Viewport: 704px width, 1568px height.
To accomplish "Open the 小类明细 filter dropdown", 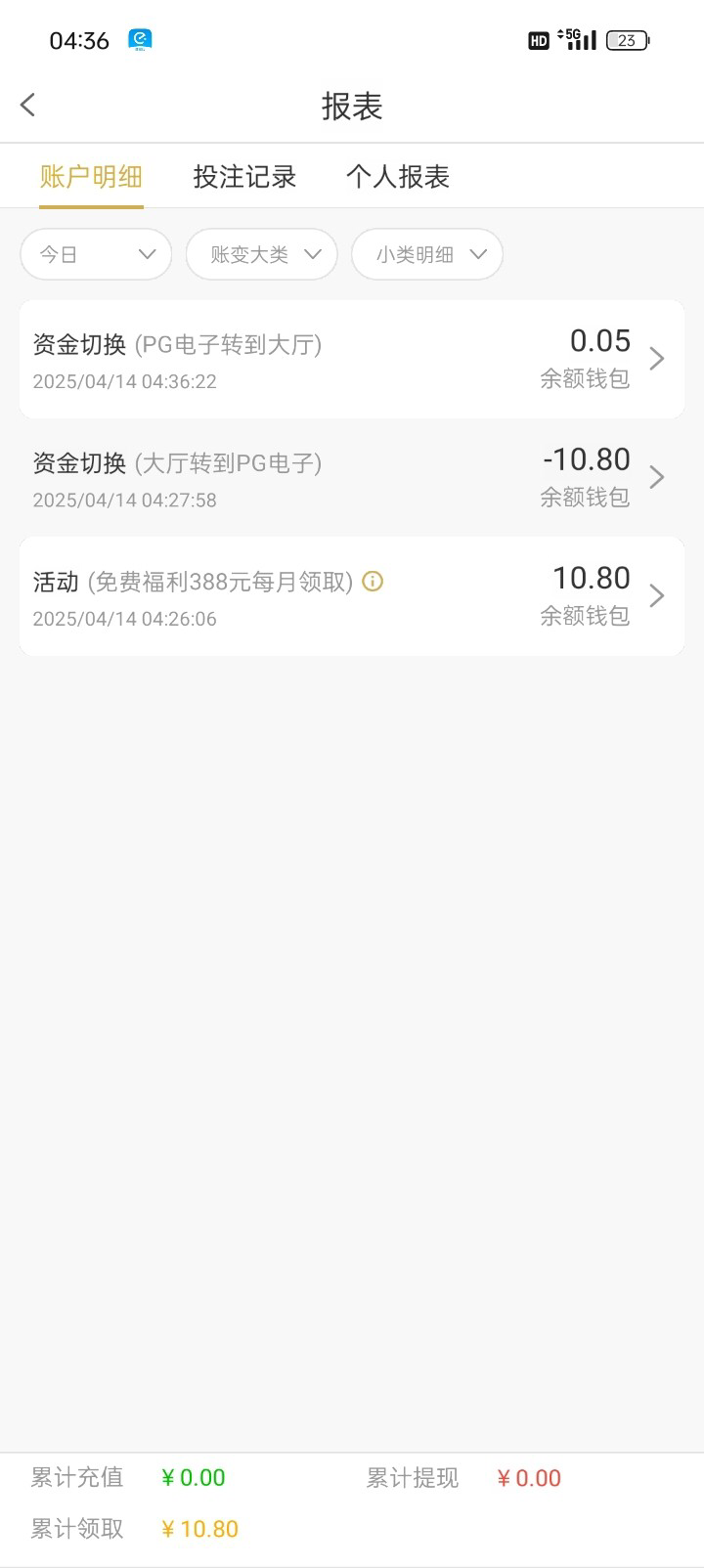I will pyautogui.click(x=427, y=255).
